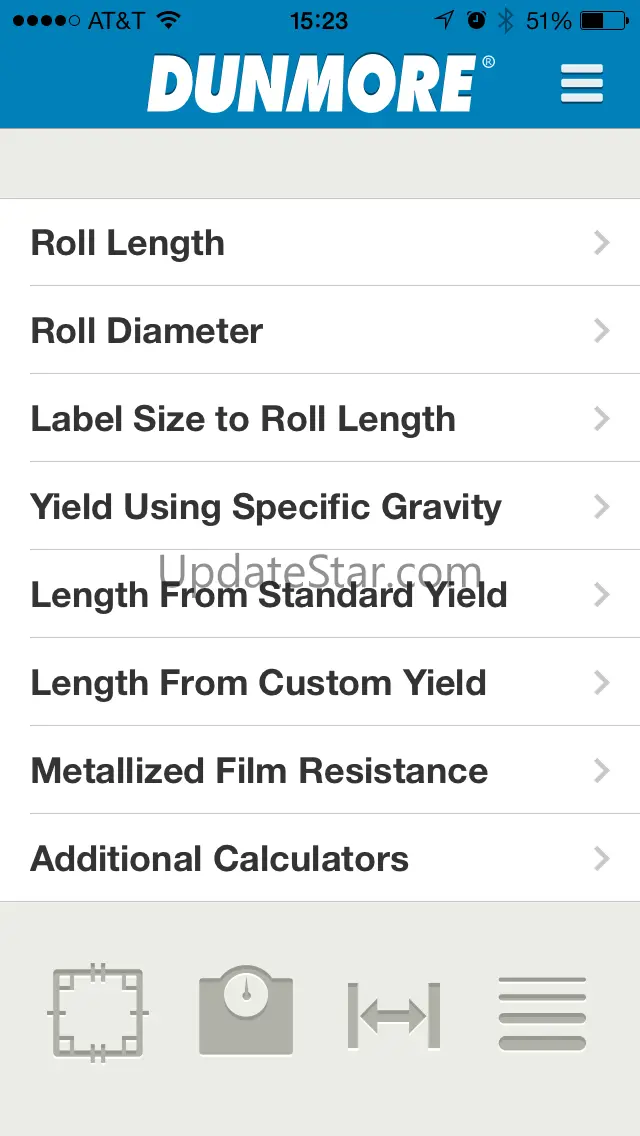Open the hamburger menu
This screenshot has height=1136, width=640.
tap(582, 84)
